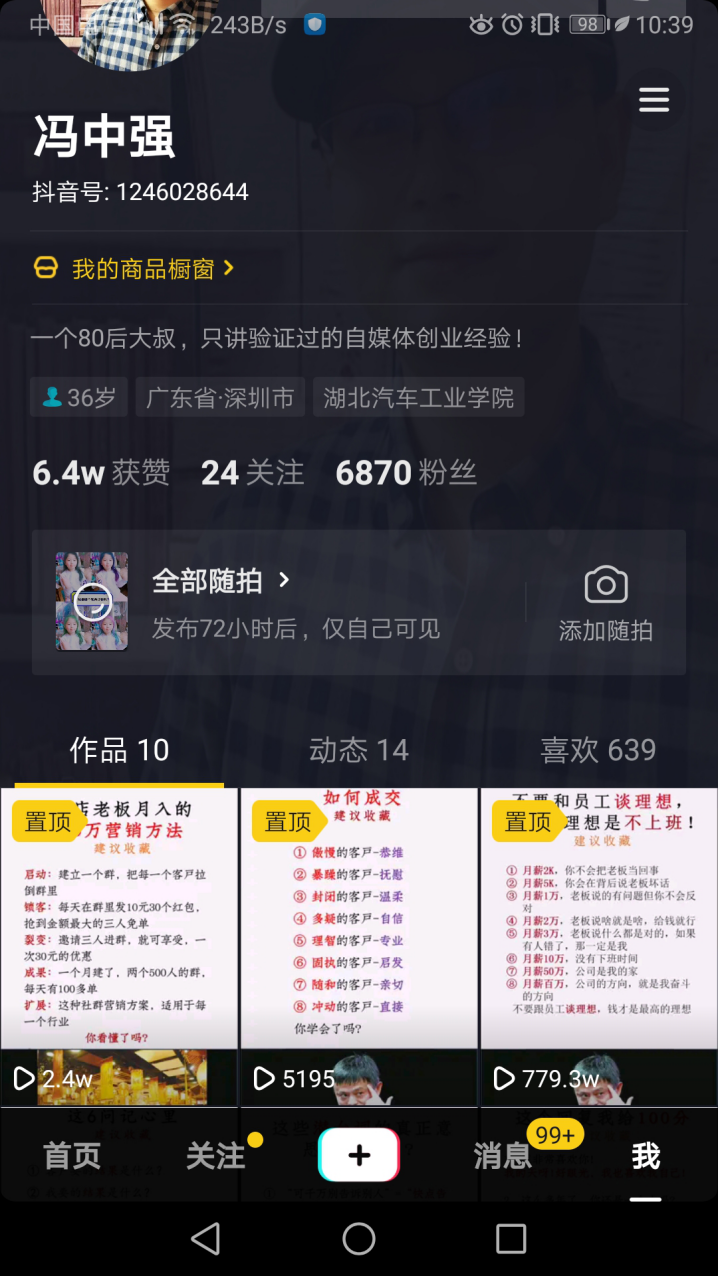Screen dimensions: 718x1276
Task: Tap the system back button
Action: coord(206,1239)
